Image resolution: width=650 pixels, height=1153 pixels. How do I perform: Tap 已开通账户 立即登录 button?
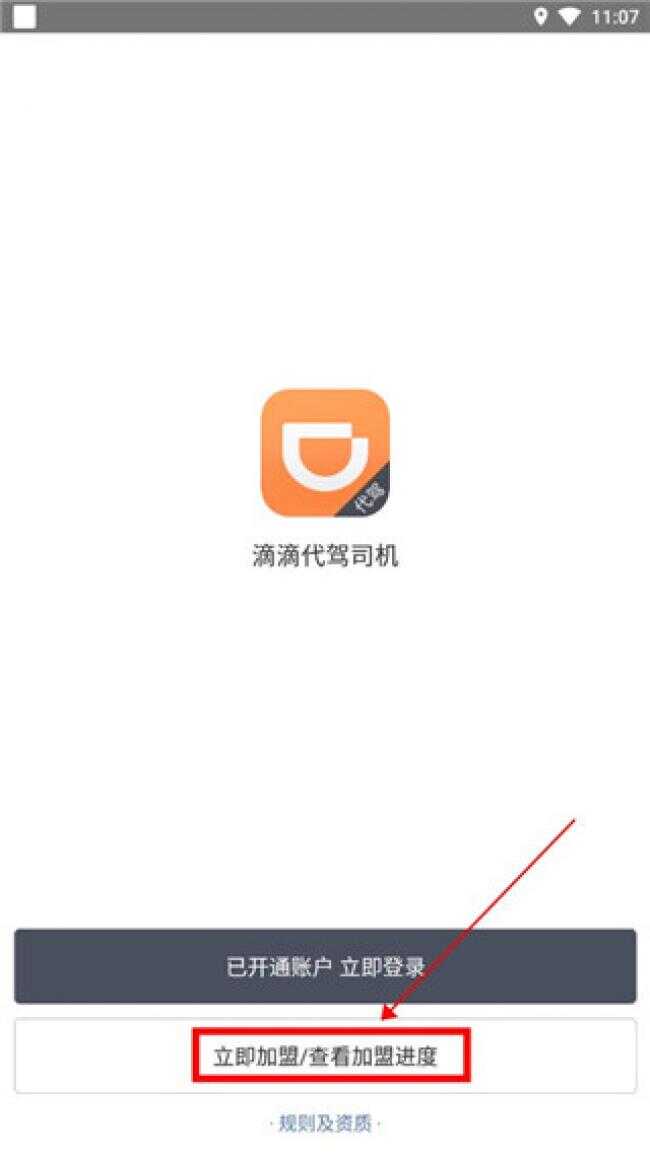[325, 966]
